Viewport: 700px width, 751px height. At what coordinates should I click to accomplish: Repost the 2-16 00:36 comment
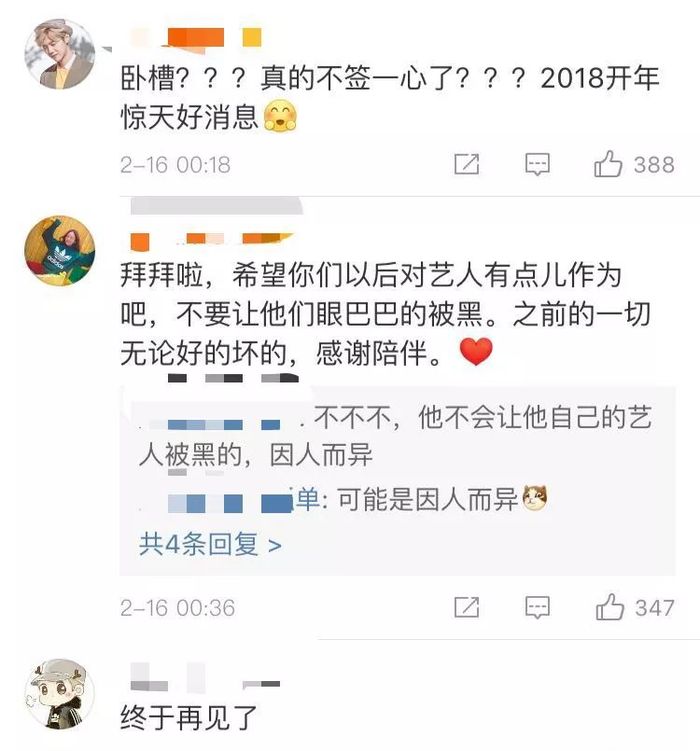pos(467,607)
